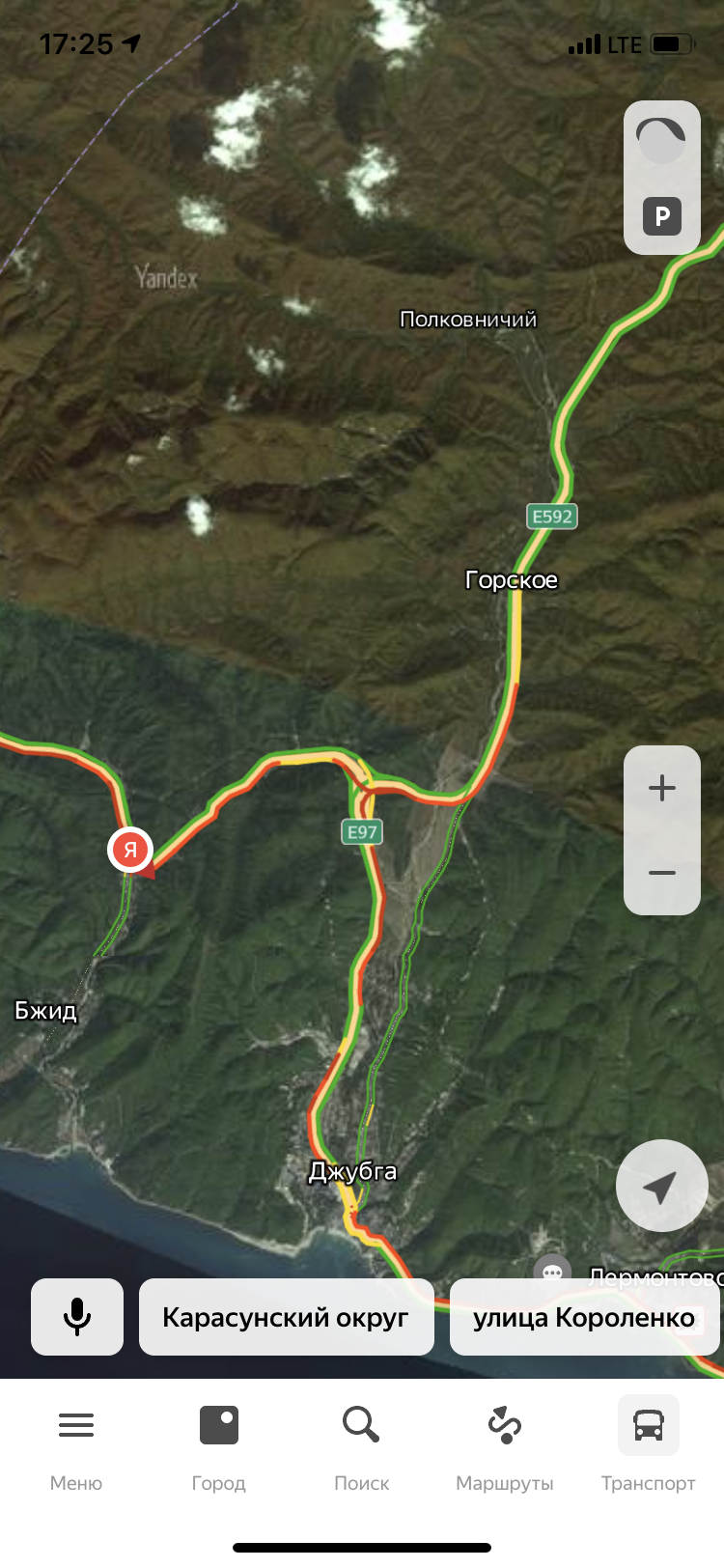Start voice search with the microphone
Viewport: 724px width, 1568px height.
tap(77, 1317)
